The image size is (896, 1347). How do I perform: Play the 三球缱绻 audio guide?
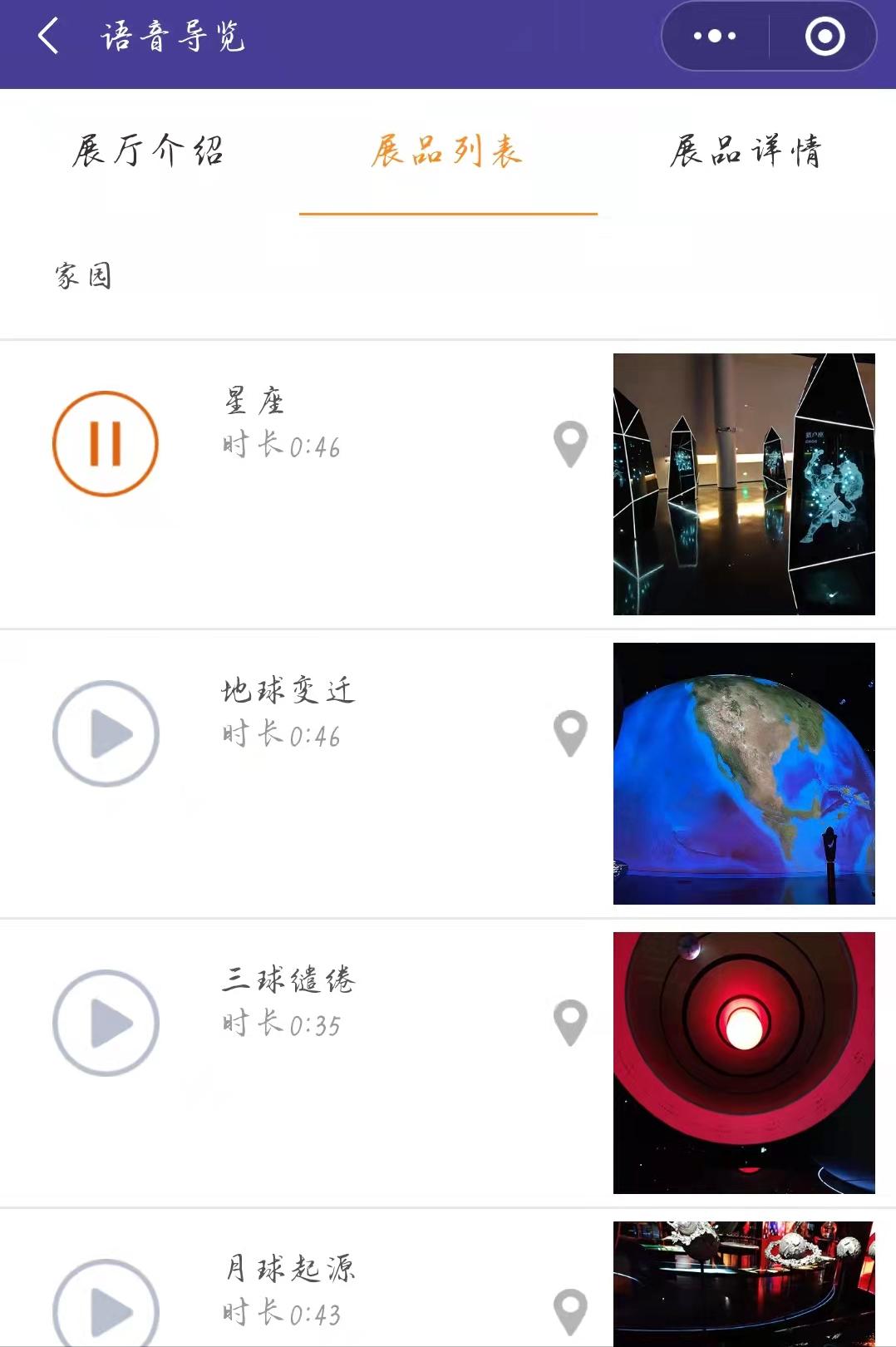[x=106, y=1024]
